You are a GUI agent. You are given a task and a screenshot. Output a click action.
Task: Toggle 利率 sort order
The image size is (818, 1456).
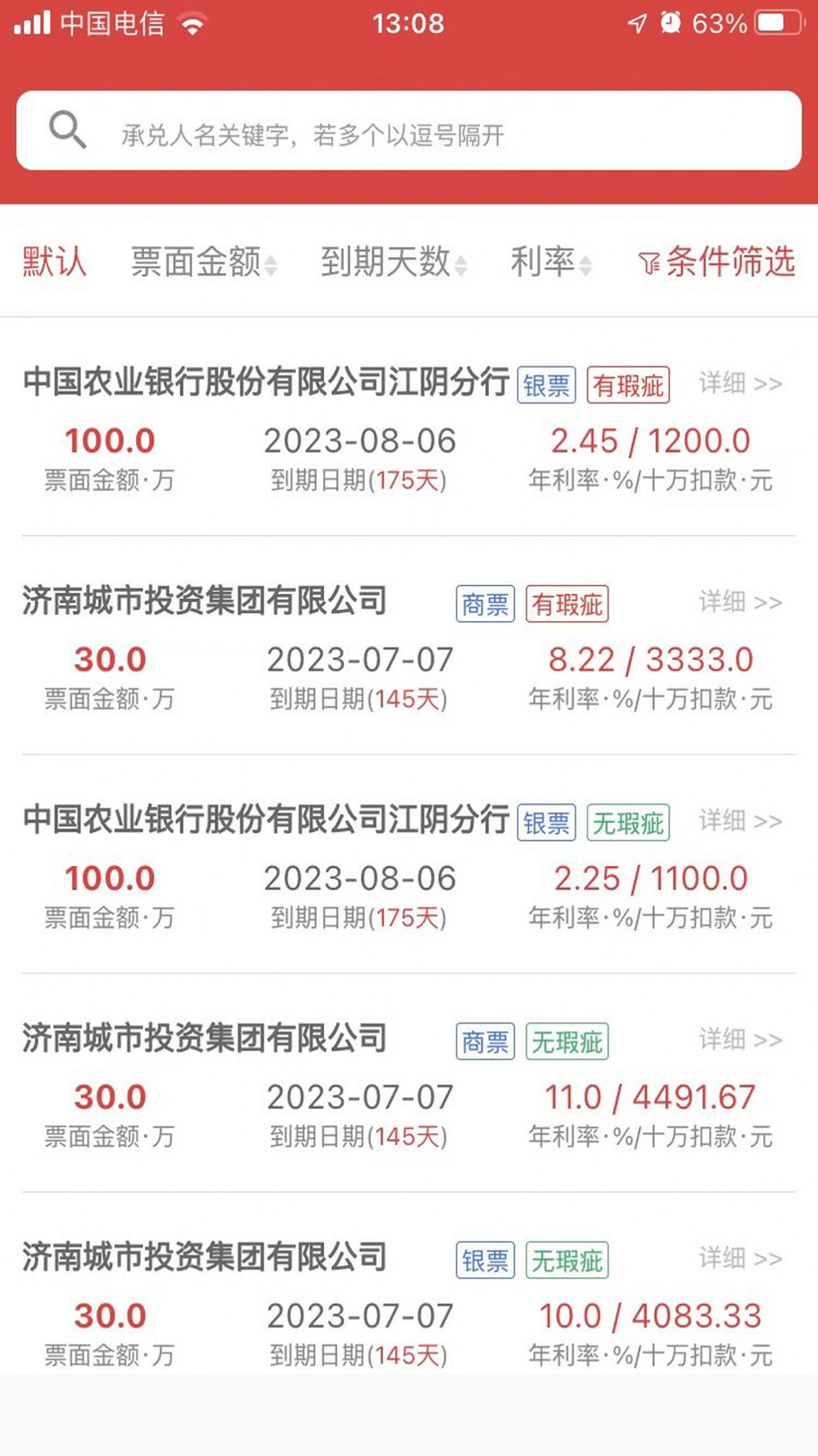click(x=550, y=262)
